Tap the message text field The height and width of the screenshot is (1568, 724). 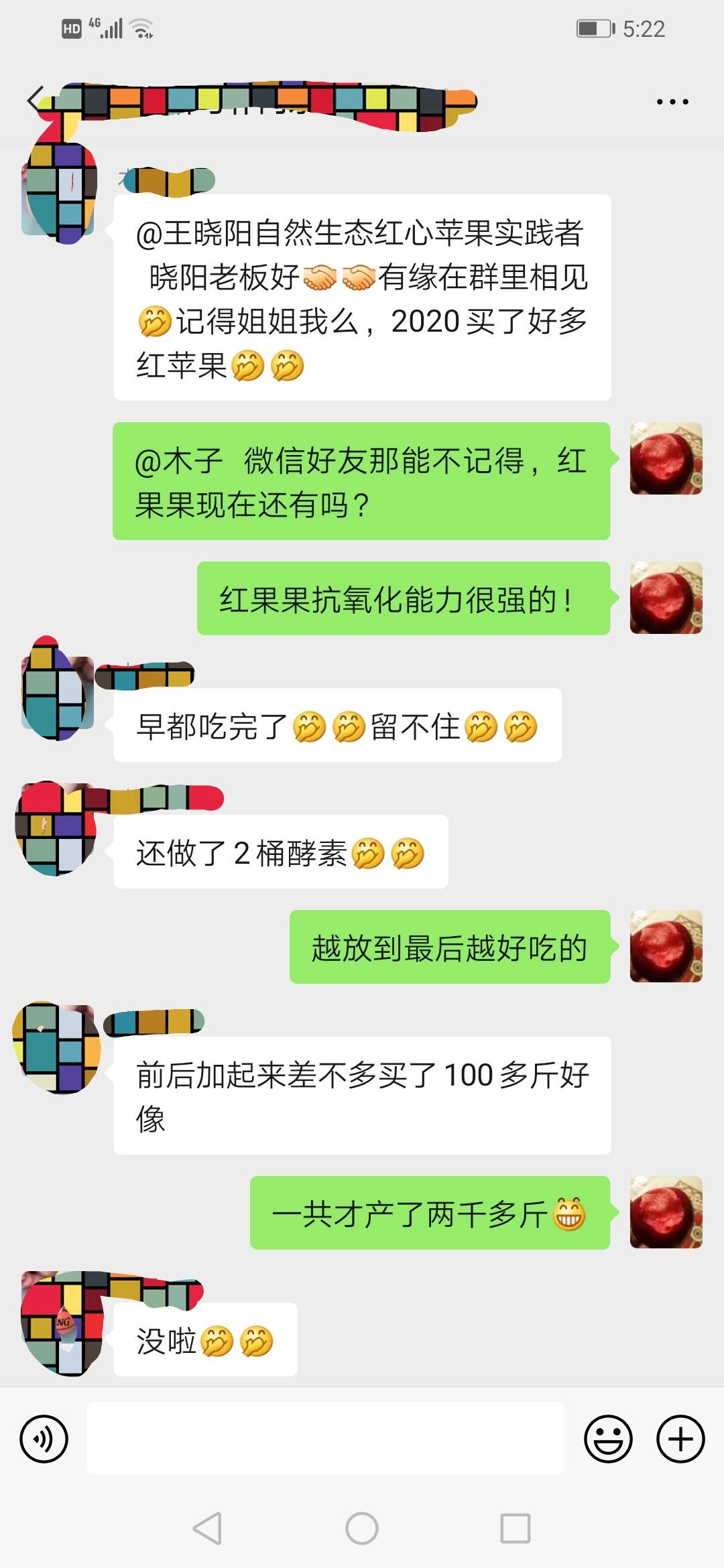click(326, 1438)
